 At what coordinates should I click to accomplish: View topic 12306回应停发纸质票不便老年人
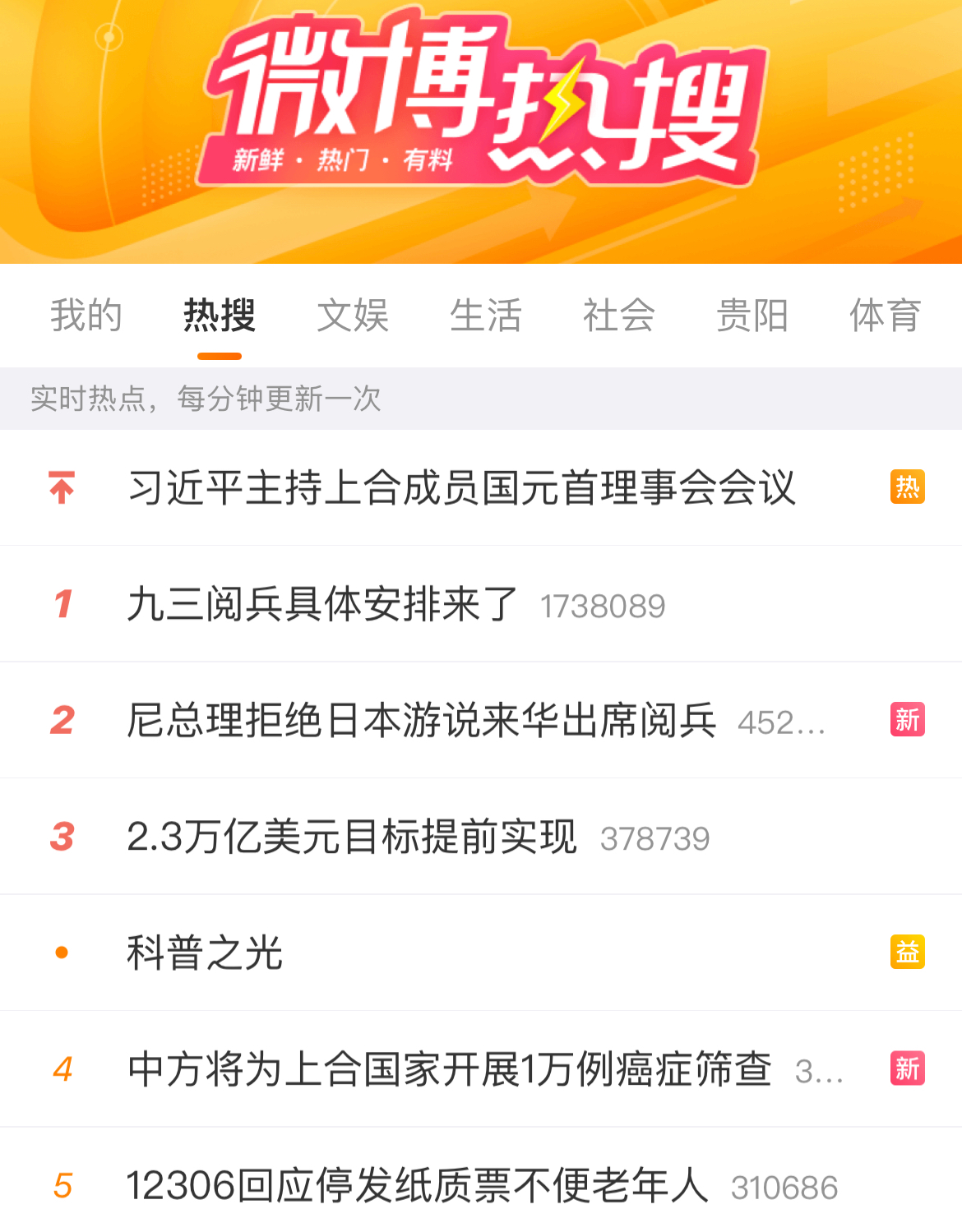(x=417, y=1186)
